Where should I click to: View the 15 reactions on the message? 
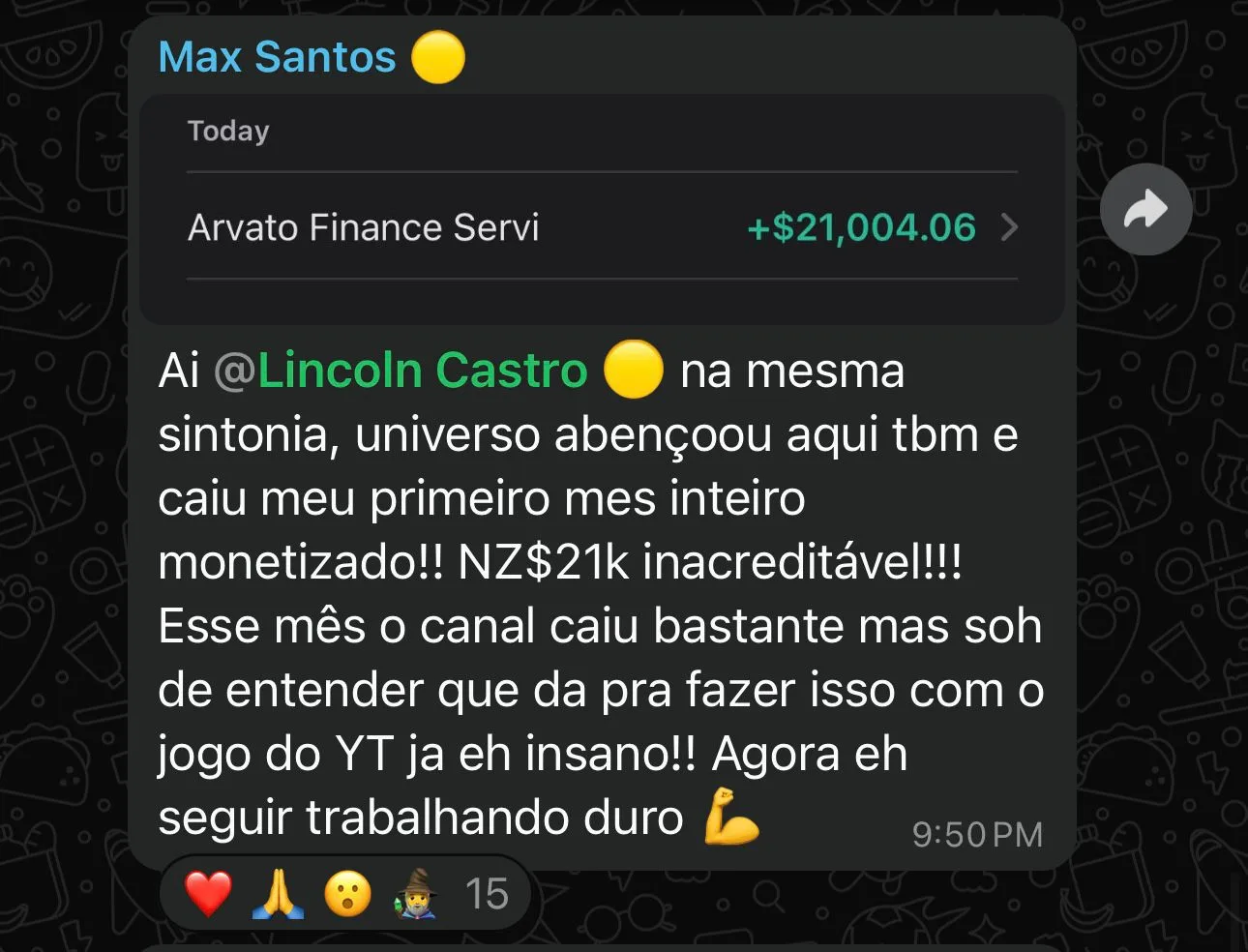click(x=345, y=893)
